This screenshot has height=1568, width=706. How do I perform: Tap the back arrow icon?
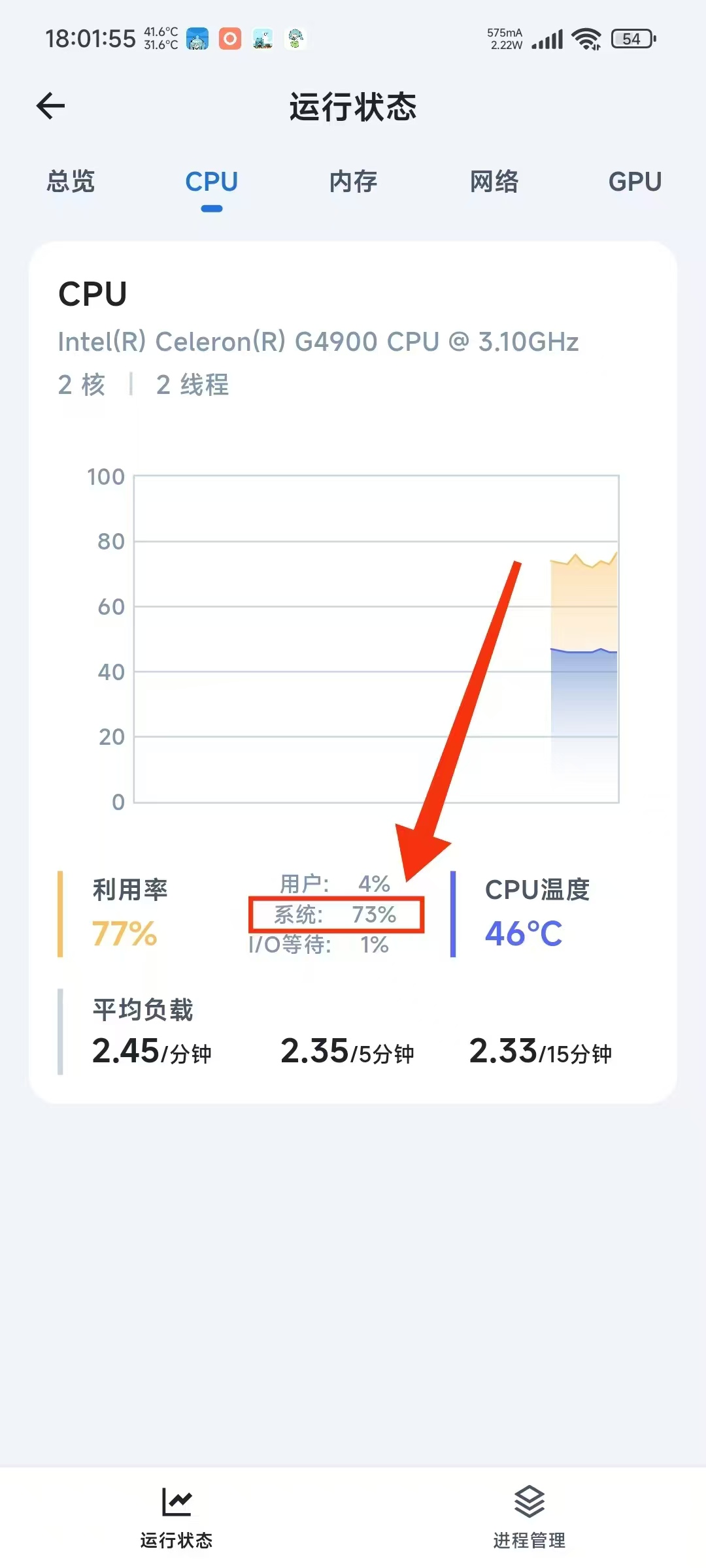[x=50, y=105]
